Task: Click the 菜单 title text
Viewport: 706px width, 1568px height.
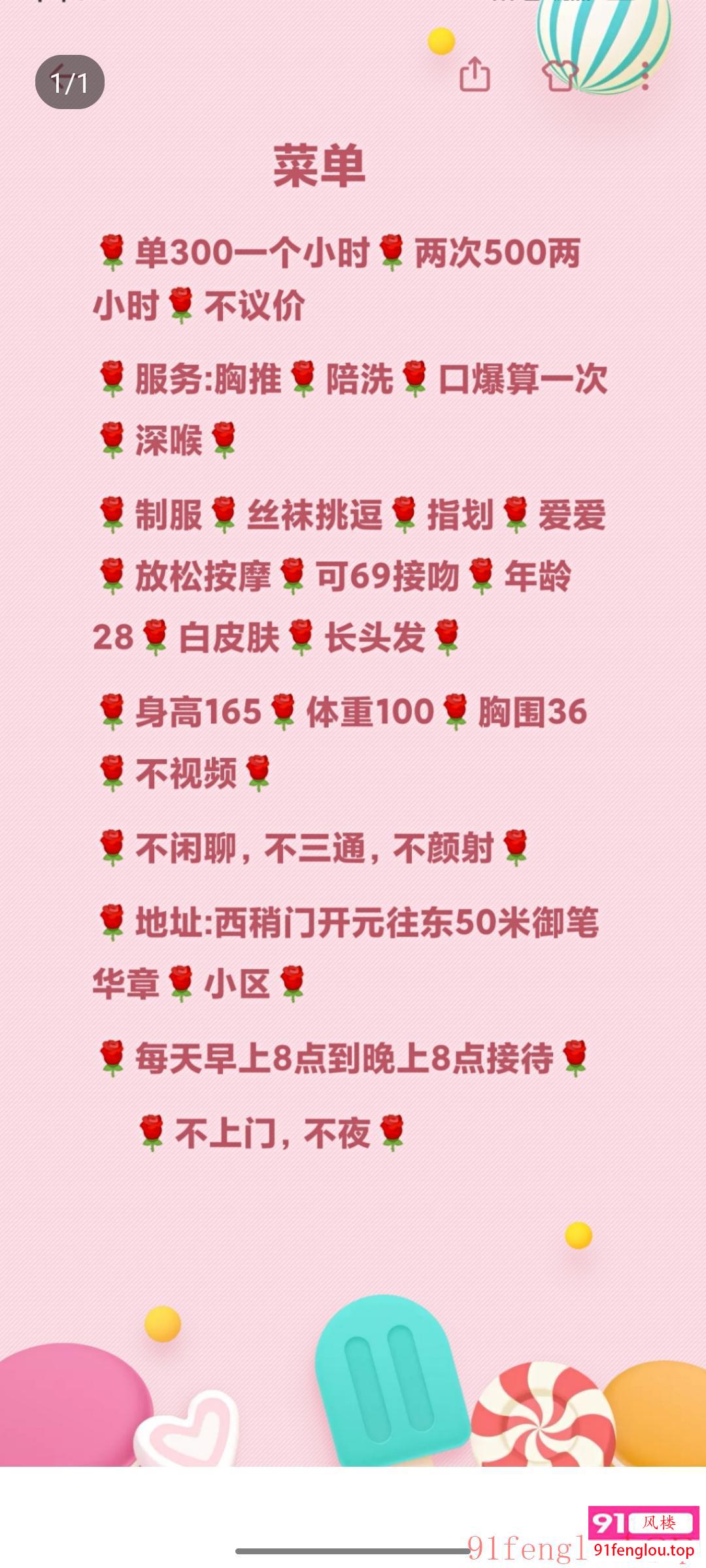Action: click(318, 163)
